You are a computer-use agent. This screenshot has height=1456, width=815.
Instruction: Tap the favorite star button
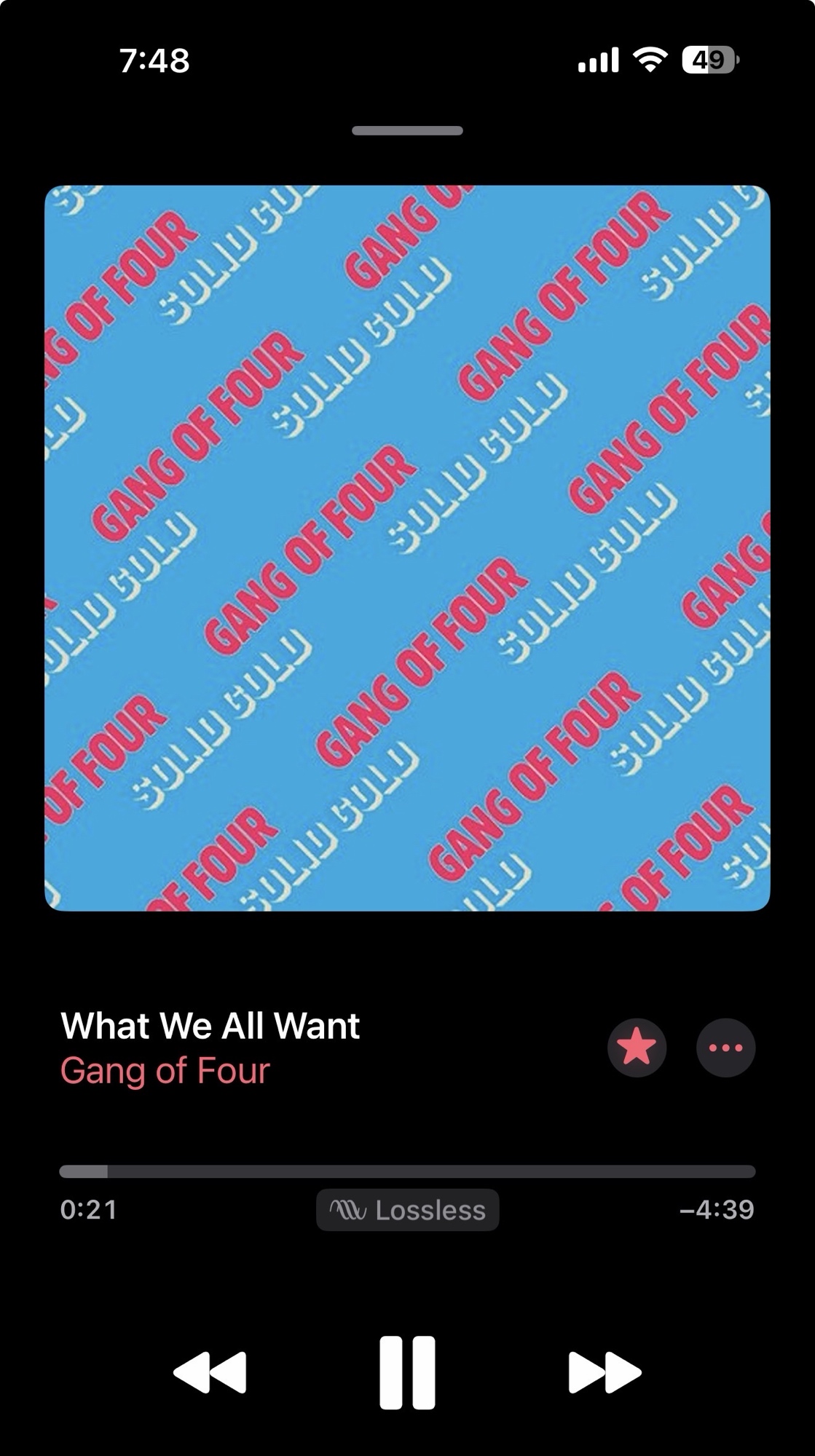coord(637,1047)
